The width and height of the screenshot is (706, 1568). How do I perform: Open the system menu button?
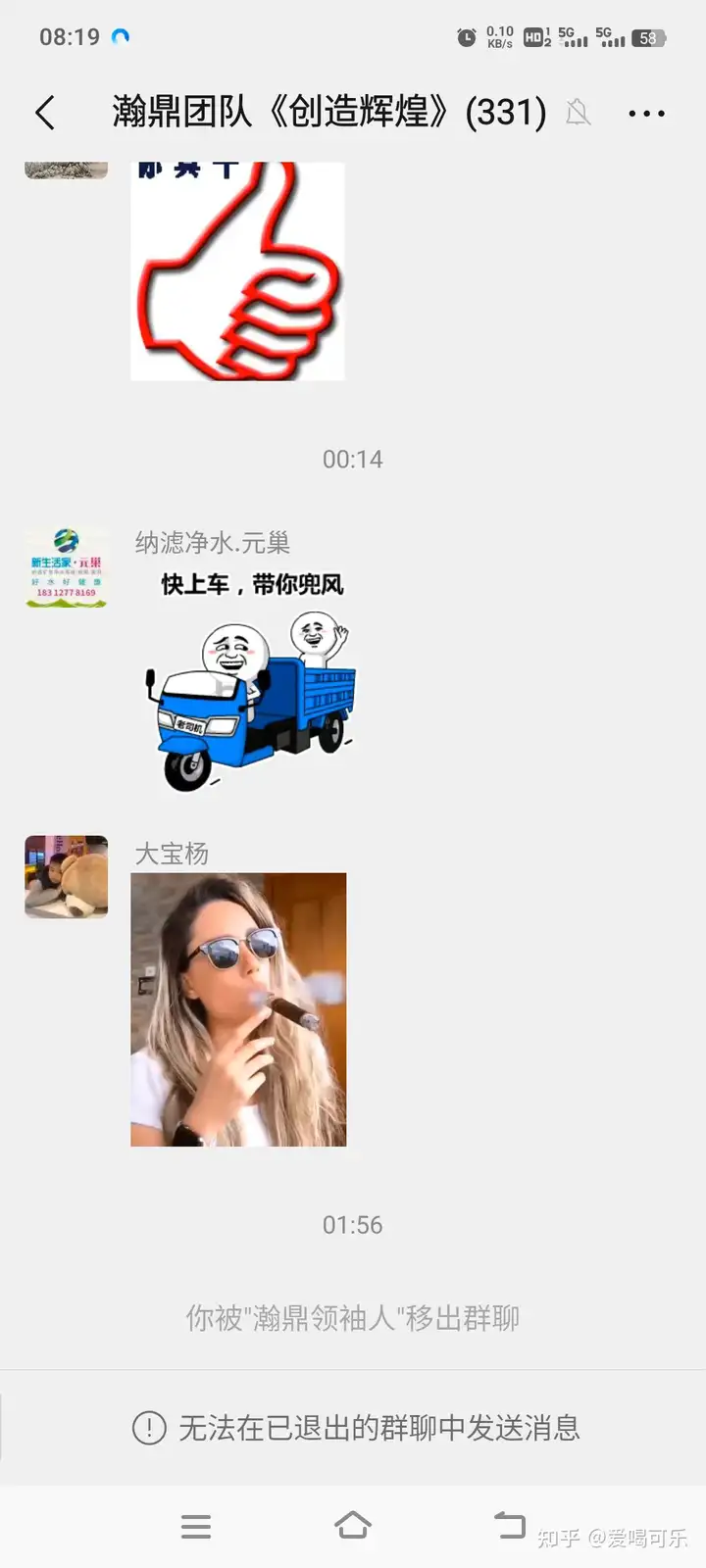(x=196, y=1526)
